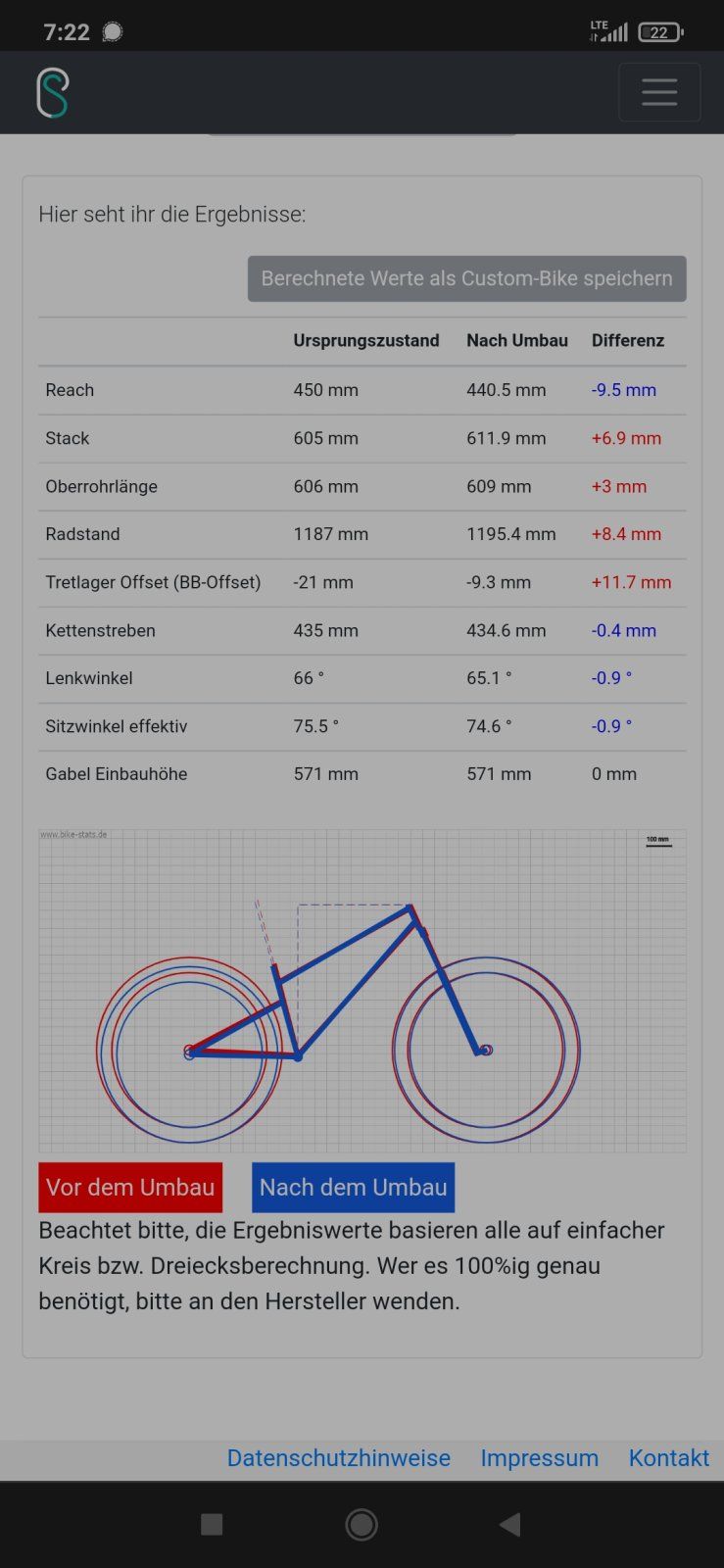Save calculated values as Custom-Bike

pyautogui.click(x=466, y=278)
